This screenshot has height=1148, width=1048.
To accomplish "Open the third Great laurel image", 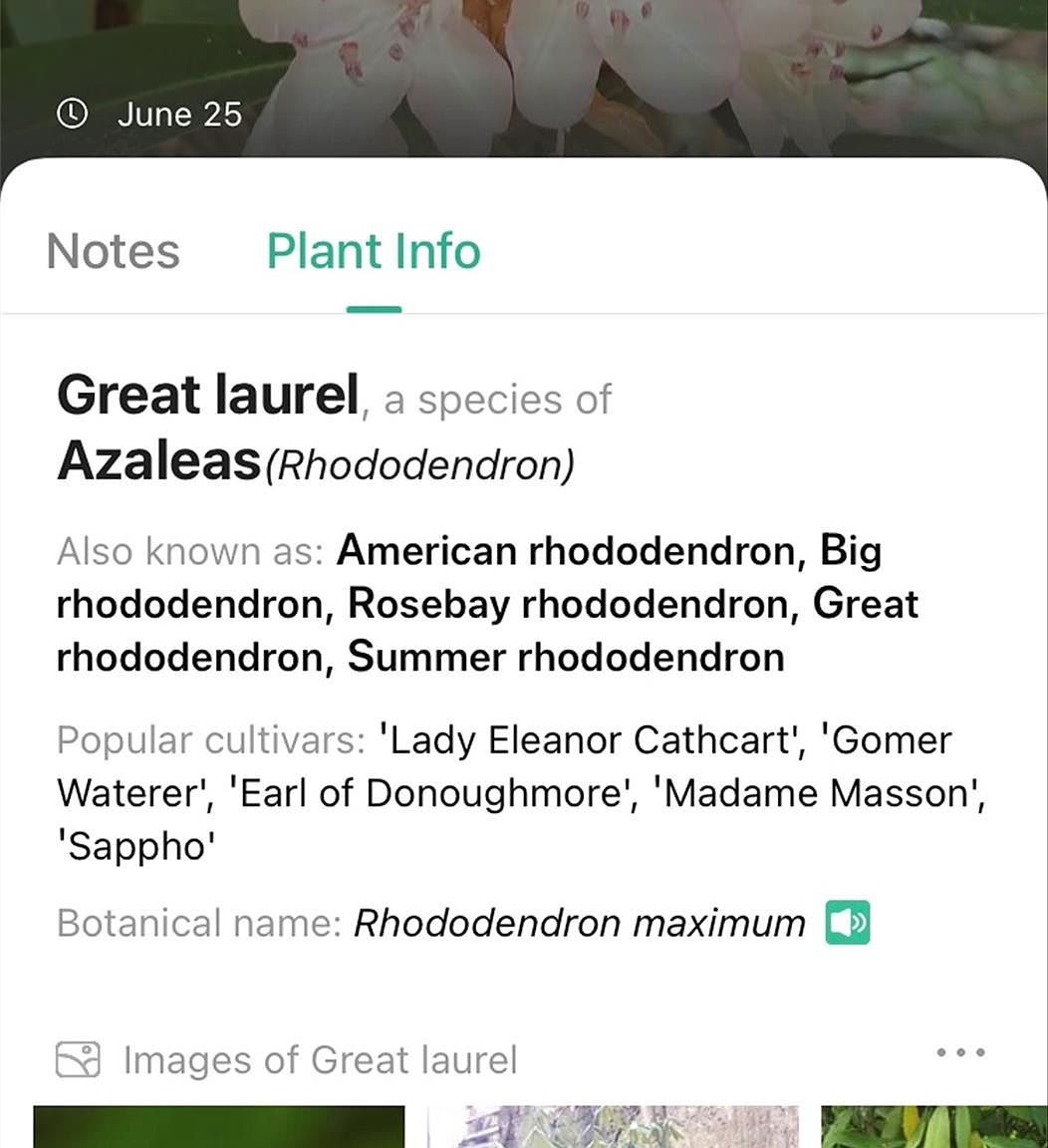I will (933, 1127).
